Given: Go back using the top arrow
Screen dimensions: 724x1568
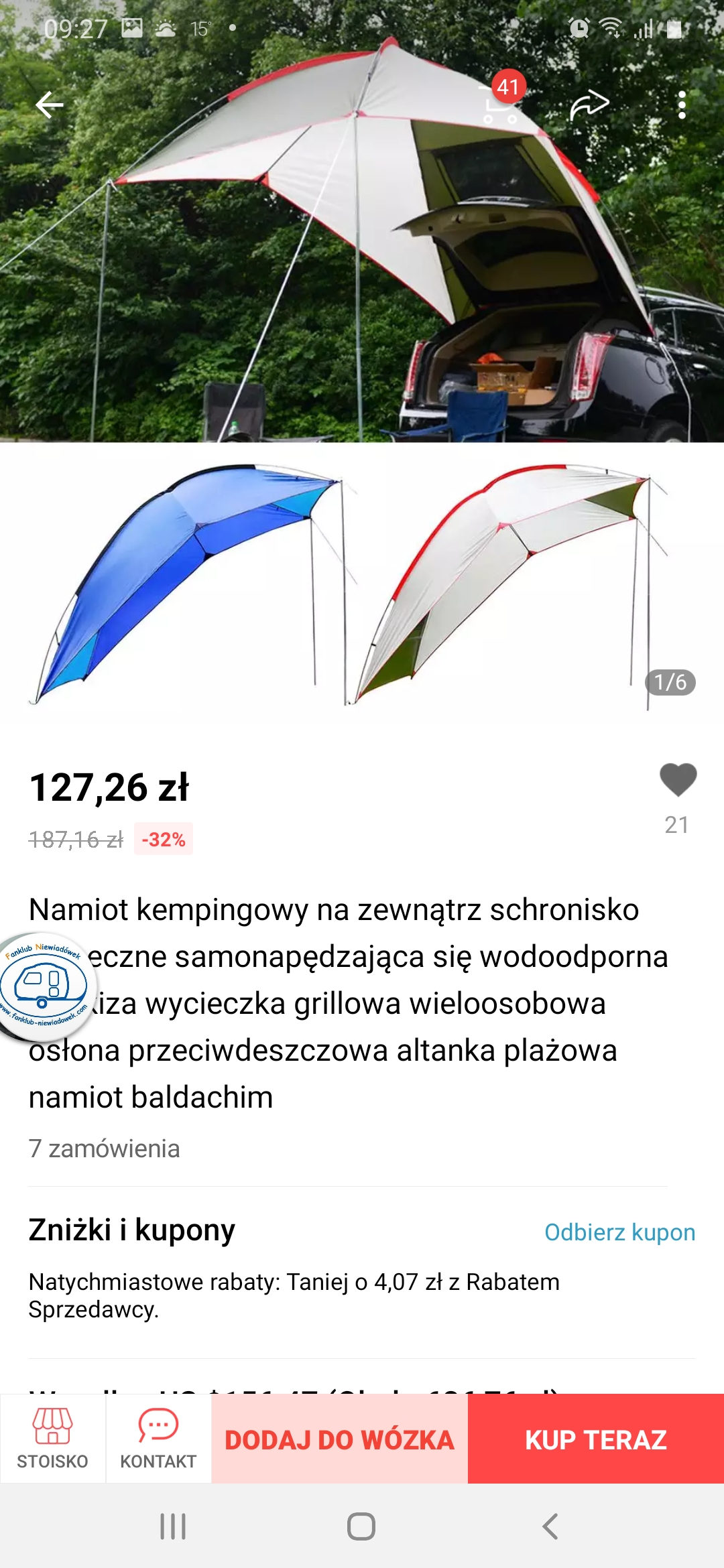Looking at the screenshot, I should tap(50, 105).
